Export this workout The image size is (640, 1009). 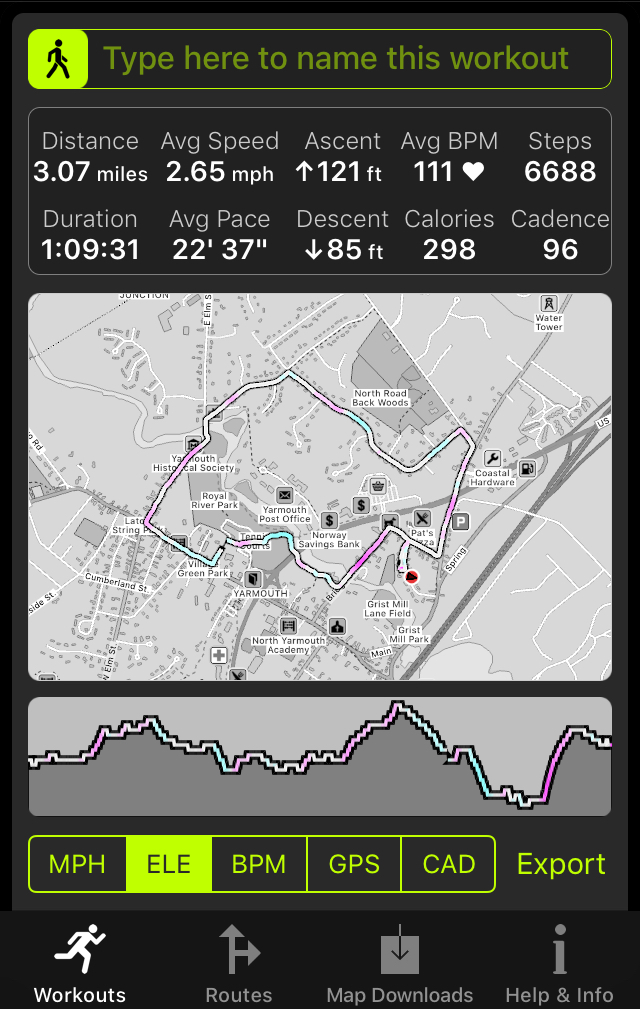point(561,864)
